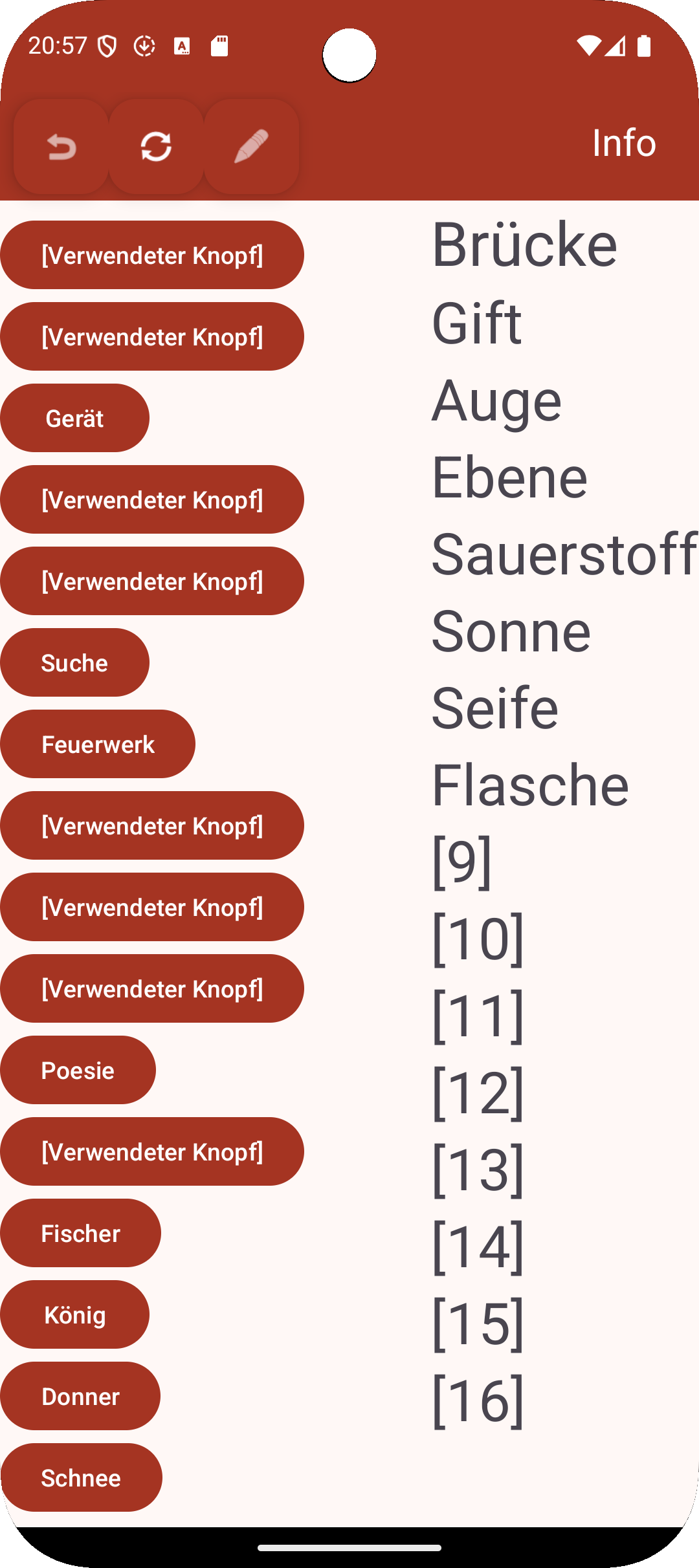Screen dimensions: 699x1568
Task: Select the Schnee word button
Action: click(81, 1478)
